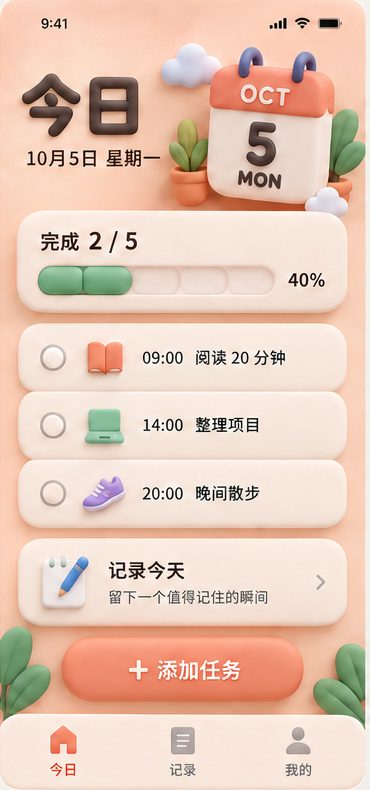Check off the 09:00 阅读 20 分钟 task
Screen dimensions: 370x790
coord(53,358)
